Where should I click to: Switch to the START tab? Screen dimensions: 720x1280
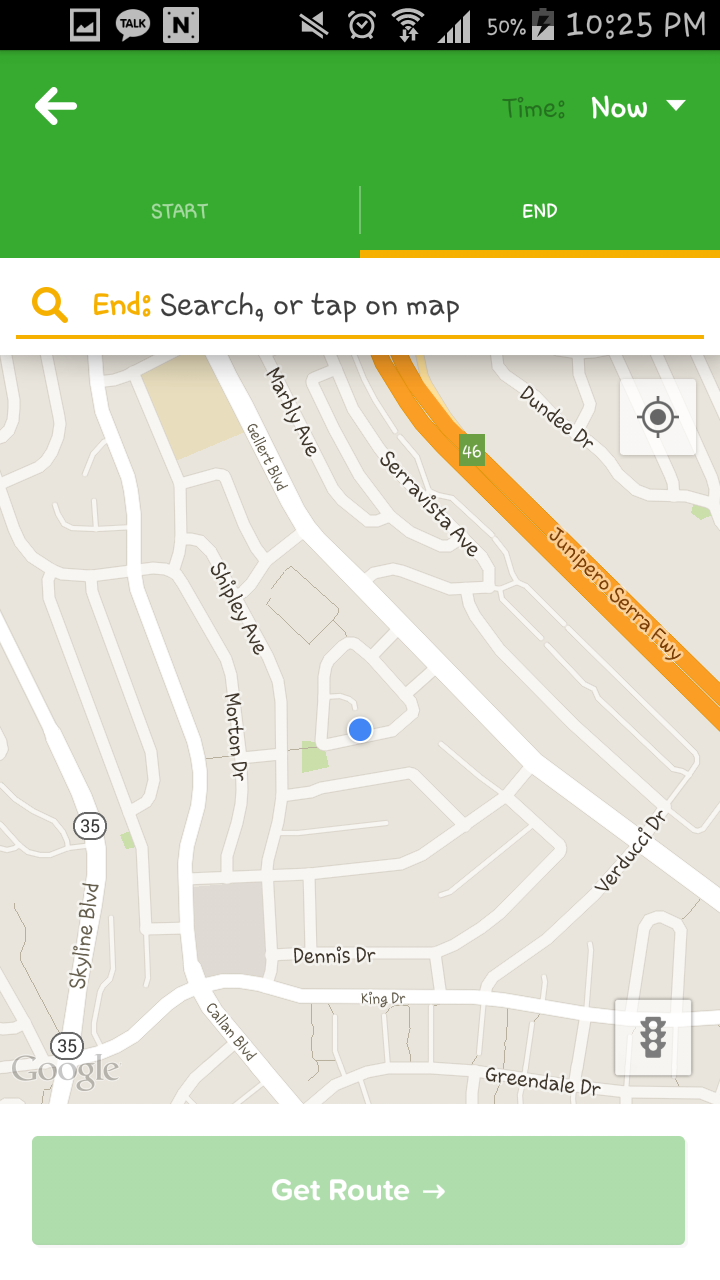click(x=180, y=211)
